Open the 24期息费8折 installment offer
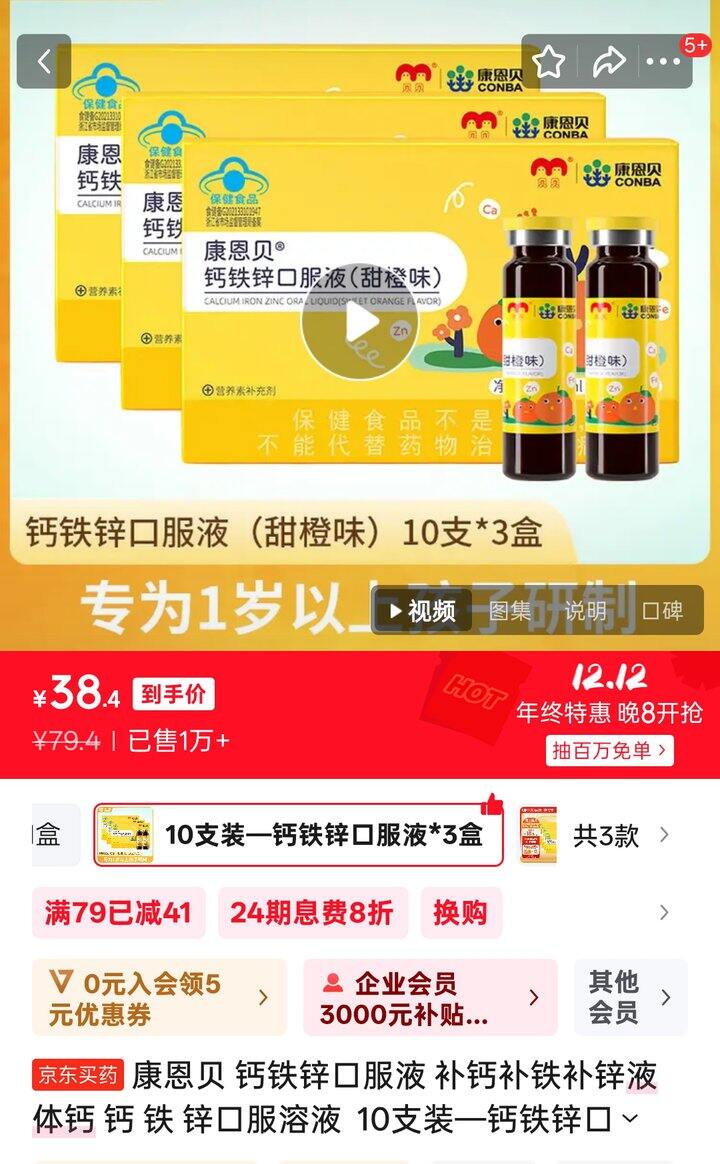Screen dimensions: 720x1164 (312, 913)
